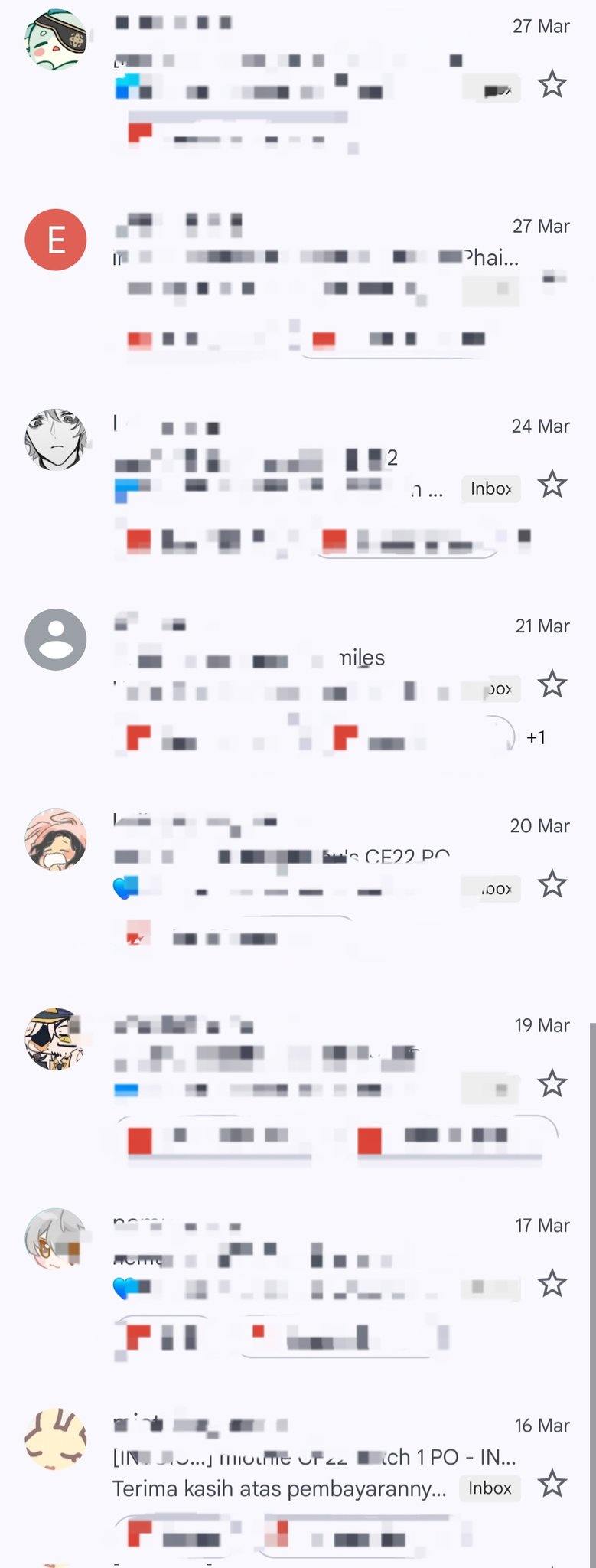The height and width of the screenshot is (1568, 596).
Task: Open the 21 Mar email
Action: pos(291,658)
